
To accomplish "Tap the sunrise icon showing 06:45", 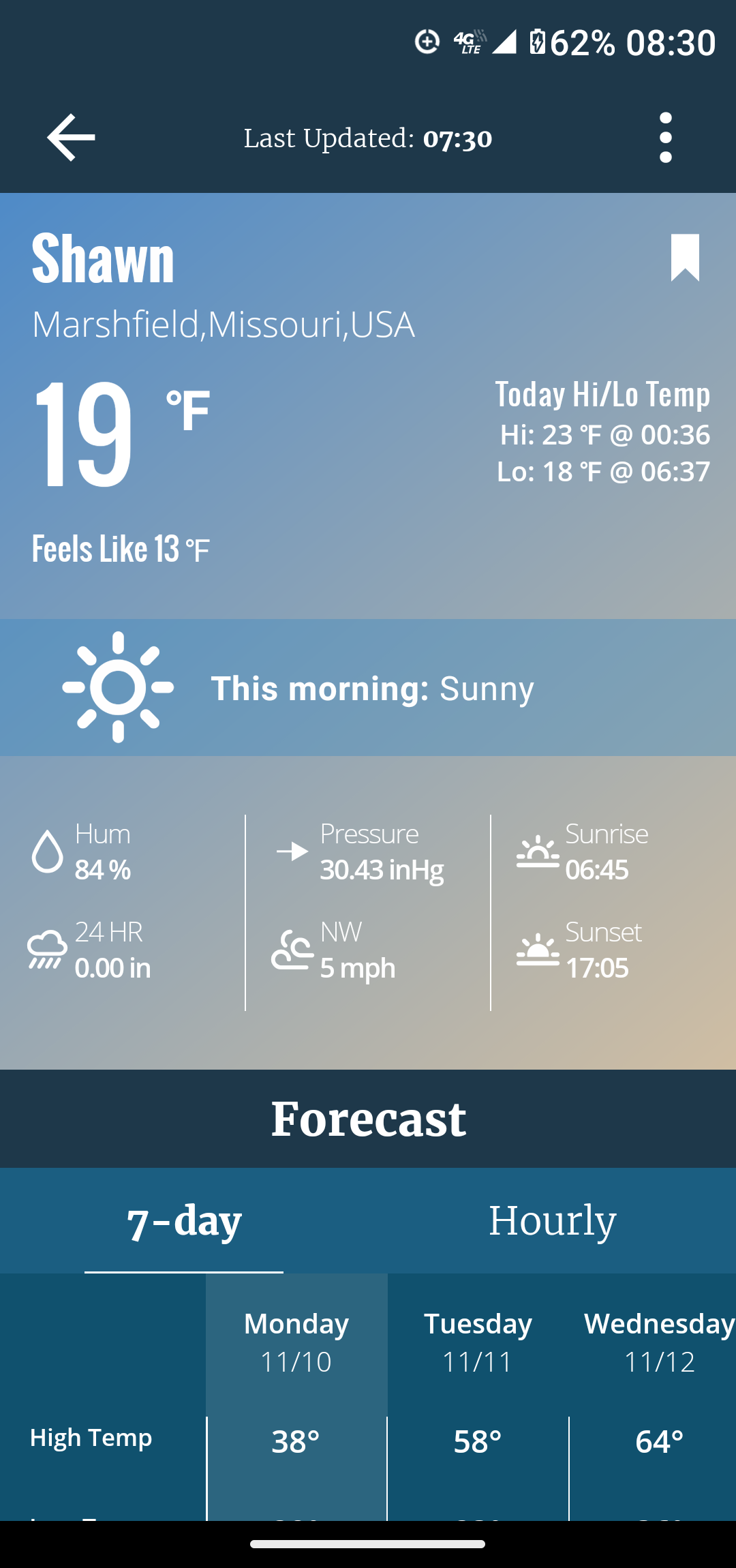I will [x=537, y=851].
